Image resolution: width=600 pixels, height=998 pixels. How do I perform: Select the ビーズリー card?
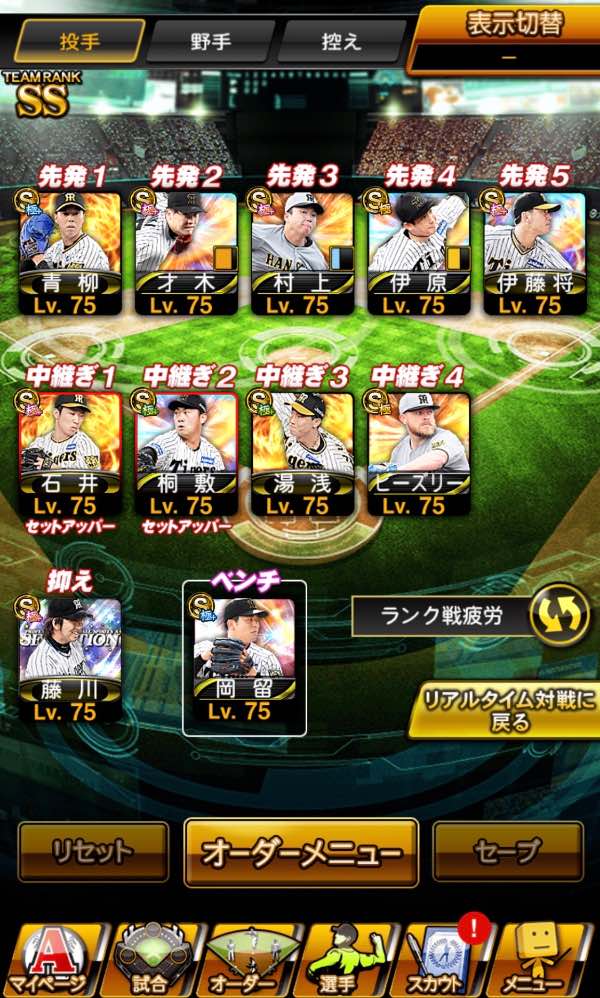click(x=418, y=453)
